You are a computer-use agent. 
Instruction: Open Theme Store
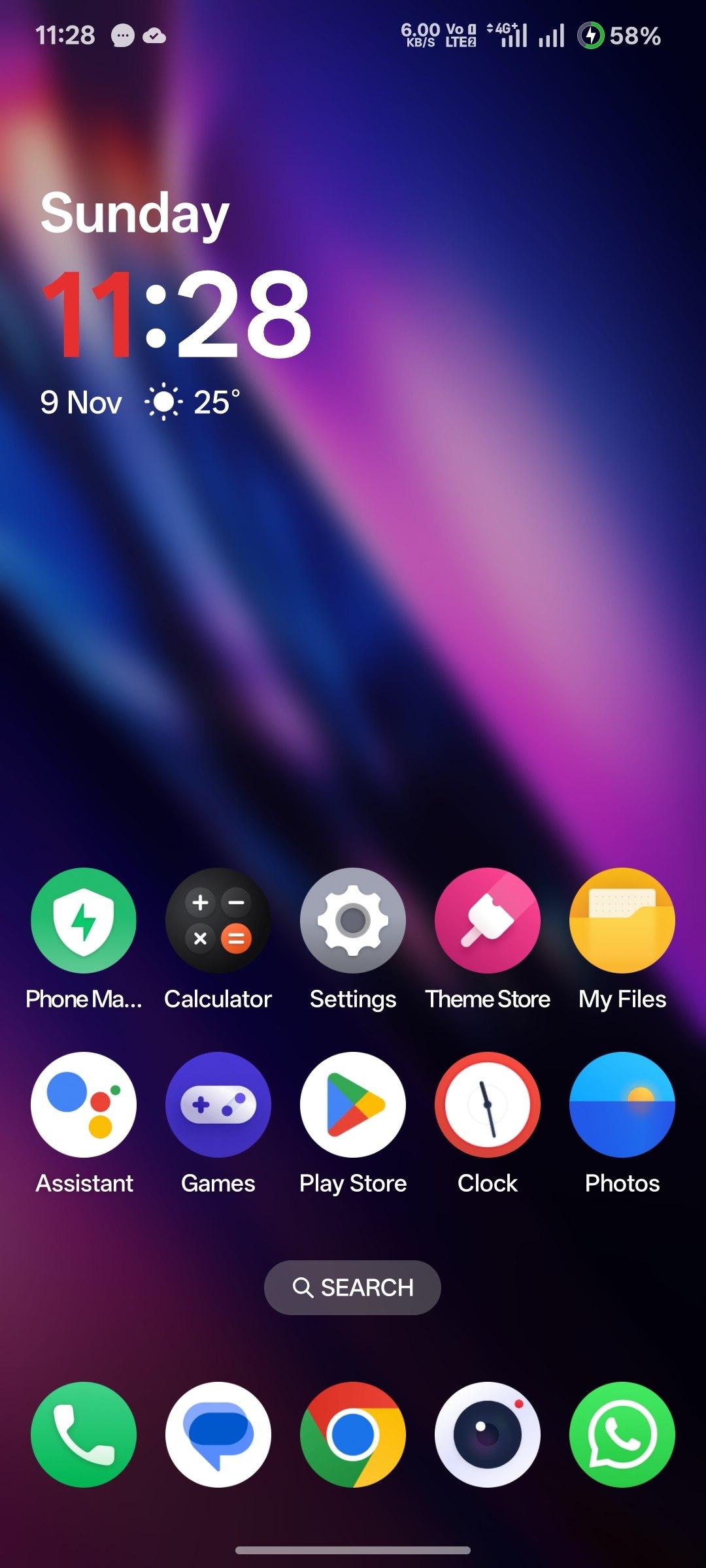488,920
